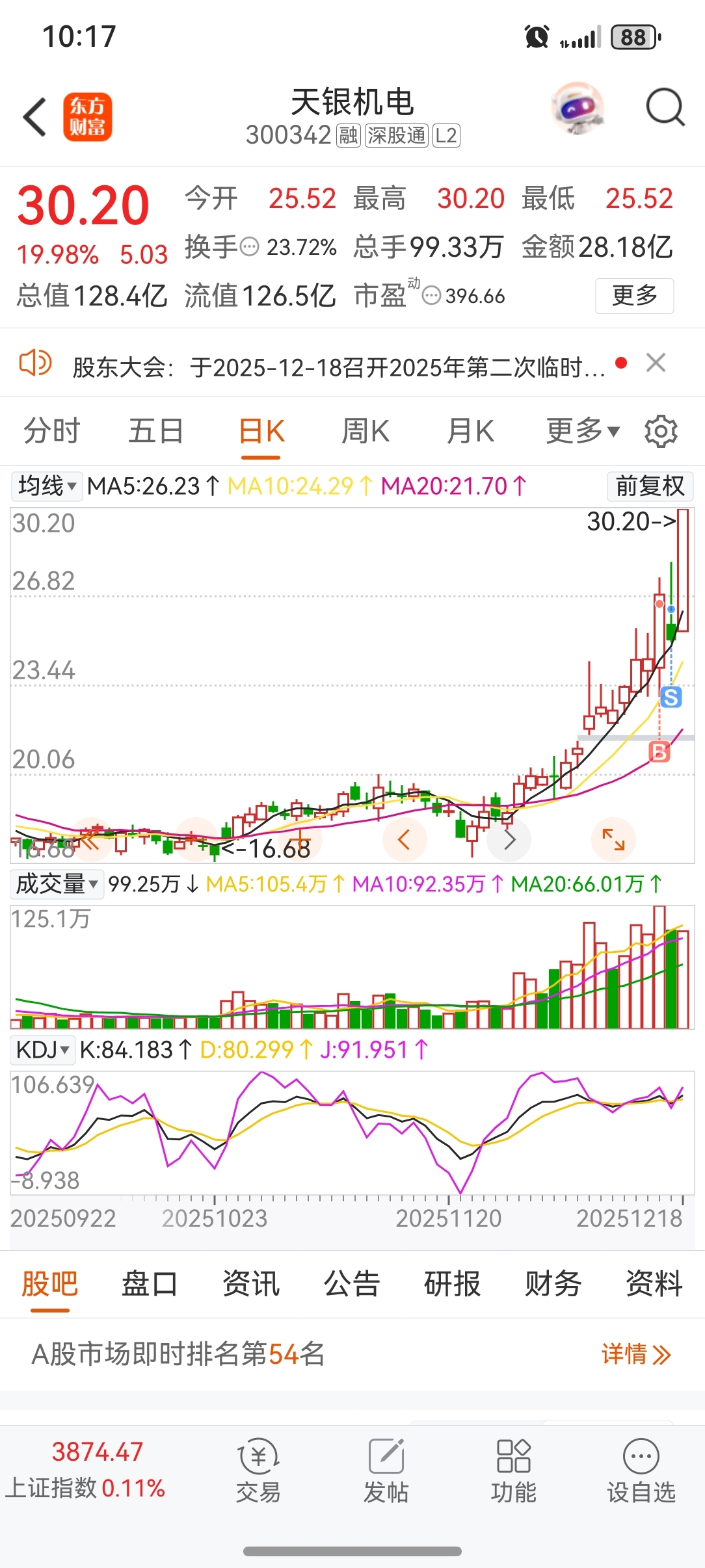Change the 前复权 adjustment mode

[x=650, y=486]
